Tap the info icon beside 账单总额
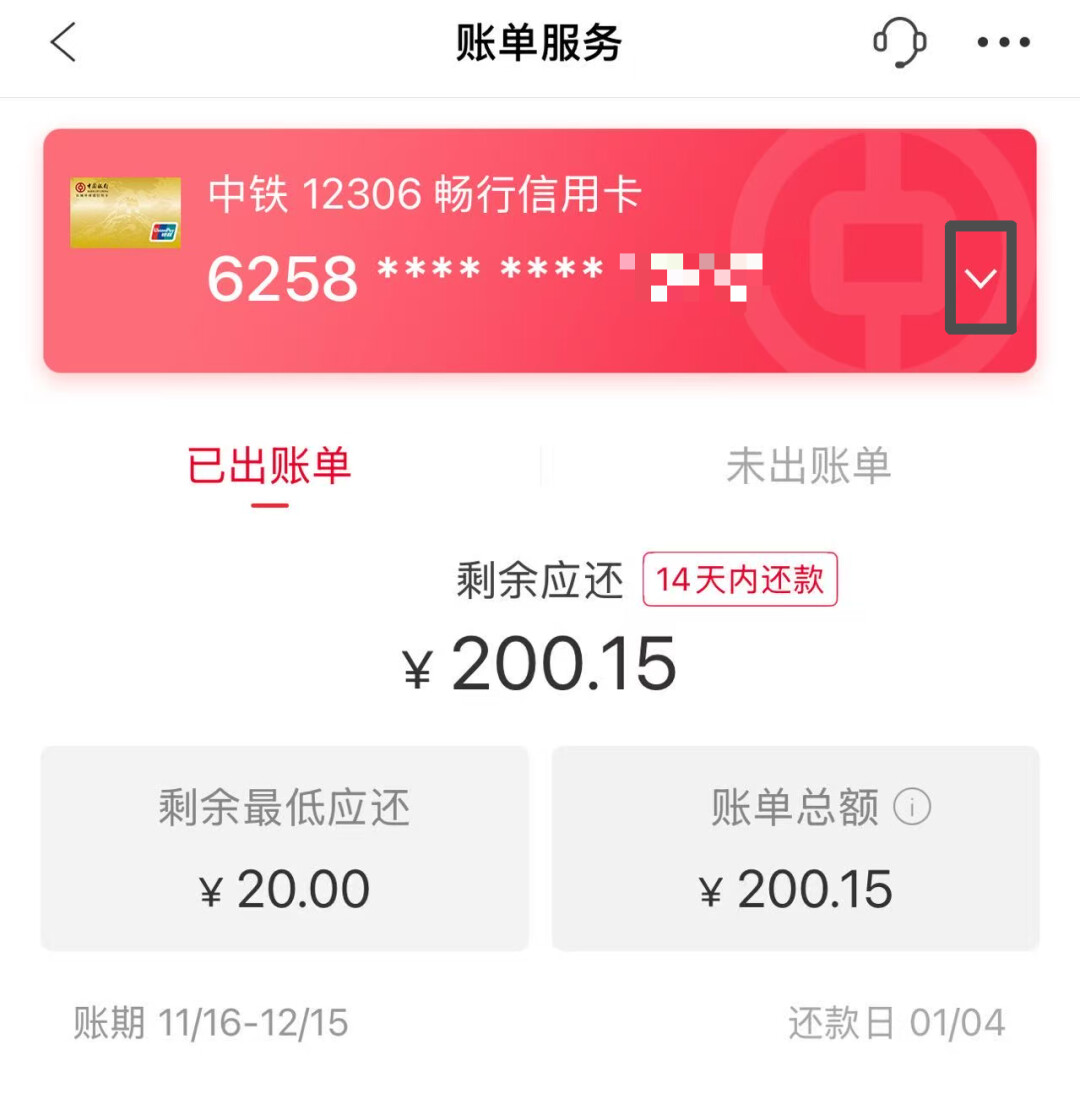Screen dimensions: 1080x1094 tap(912, 807)
